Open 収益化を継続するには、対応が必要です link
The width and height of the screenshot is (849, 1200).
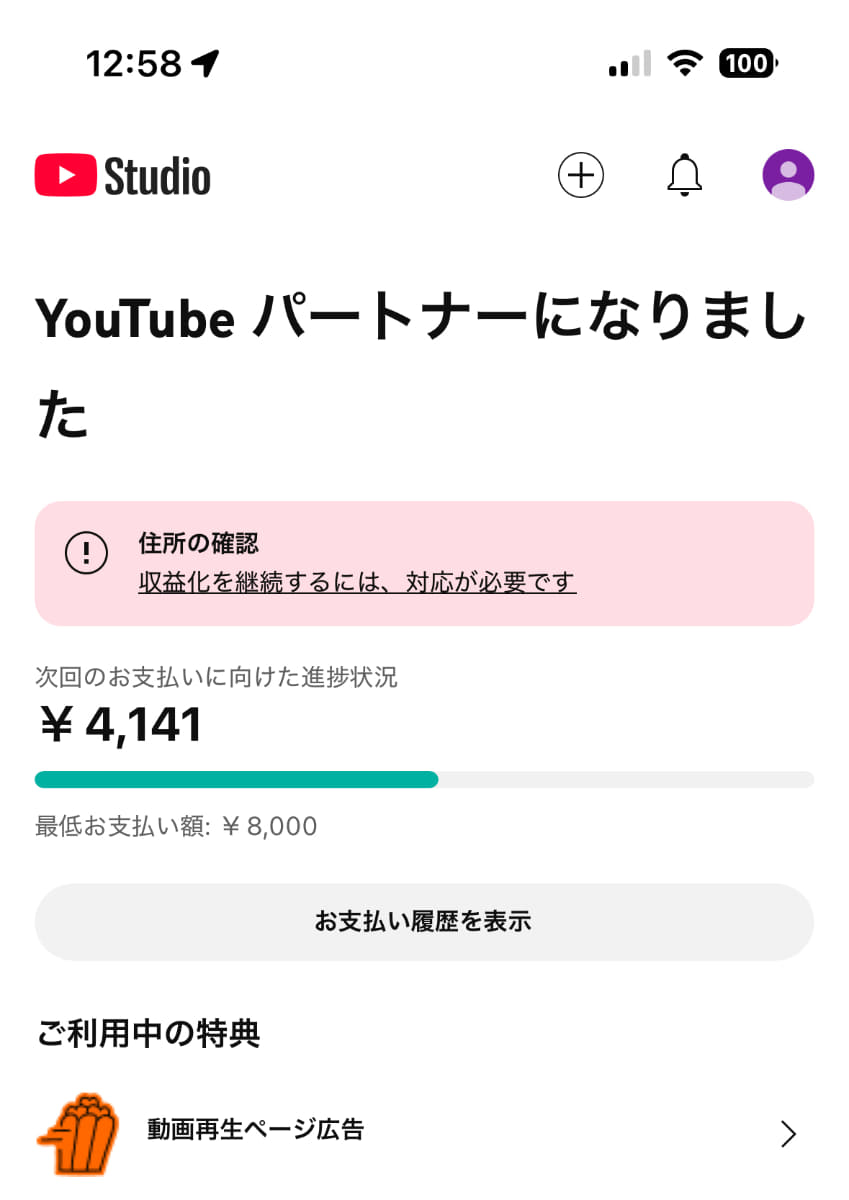point(355,583)
